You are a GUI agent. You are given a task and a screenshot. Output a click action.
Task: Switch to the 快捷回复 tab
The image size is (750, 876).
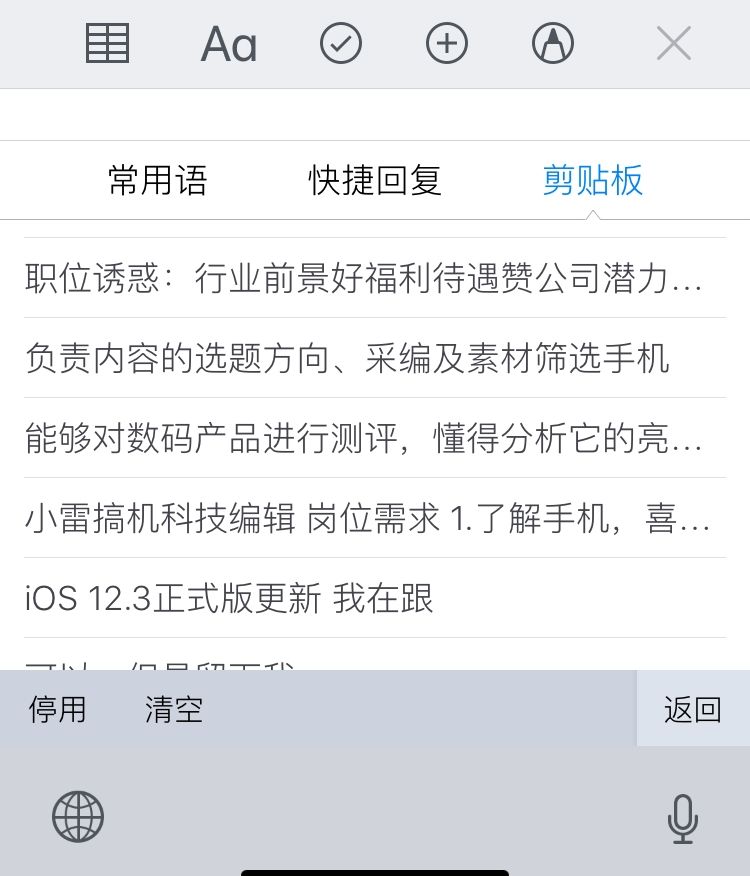point(375,181)
